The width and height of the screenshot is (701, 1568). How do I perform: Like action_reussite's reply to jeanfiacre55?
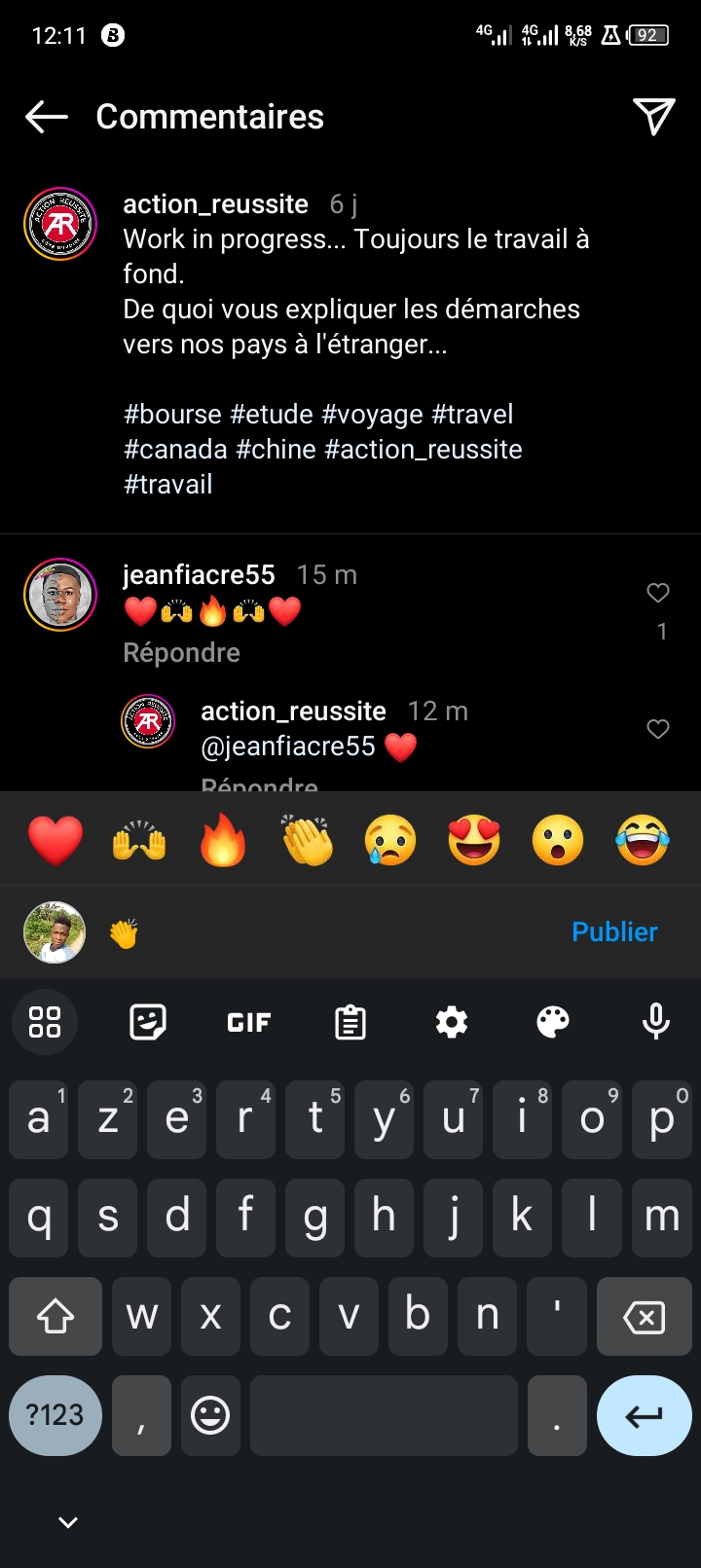(658, 729)
